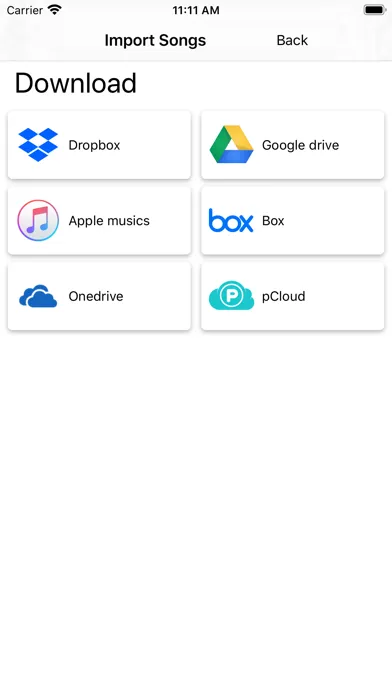Choose the Apple musics card
The height and width of the screenshot is (696, 392).
pos(99,221)
